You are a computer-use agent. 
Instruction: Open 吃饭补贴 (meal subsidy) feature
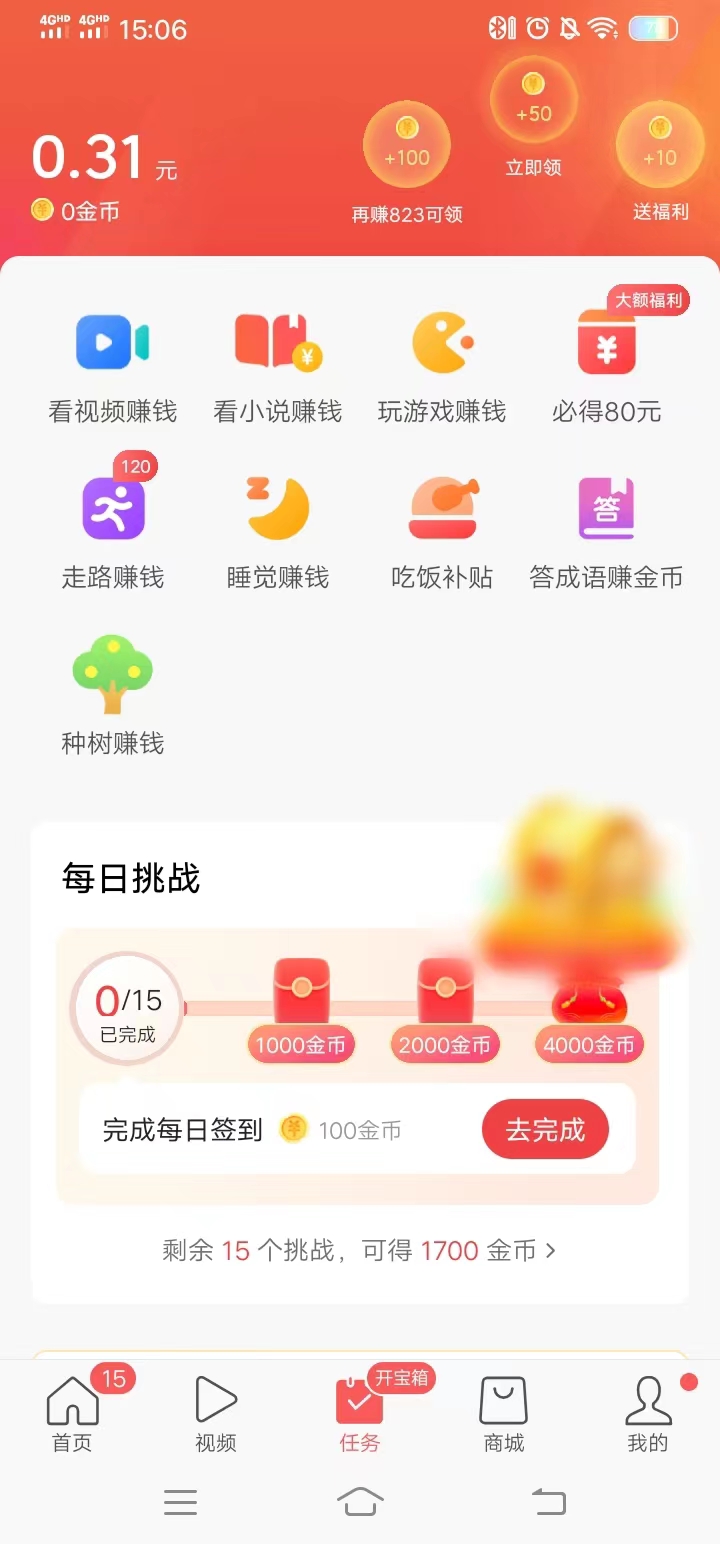442,530
